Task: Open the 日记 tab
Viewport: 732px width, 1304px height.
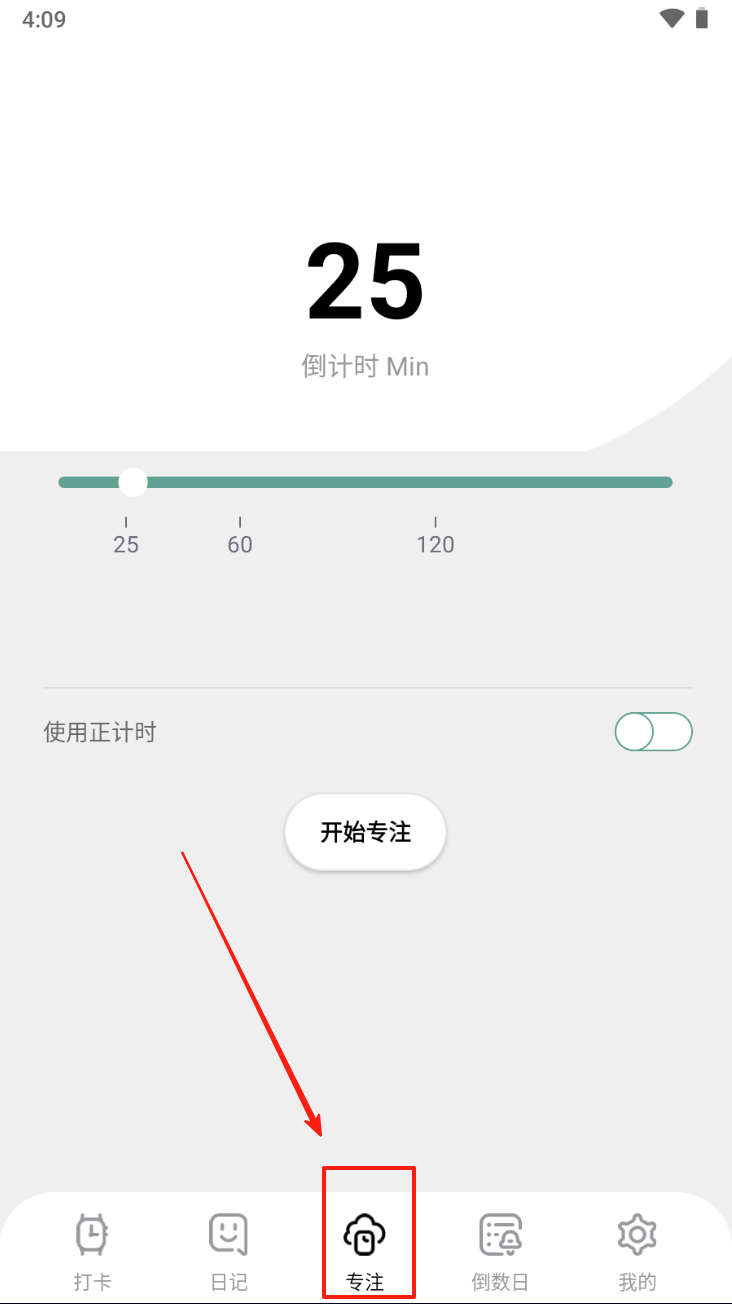Action: [x=228, y=1248]
